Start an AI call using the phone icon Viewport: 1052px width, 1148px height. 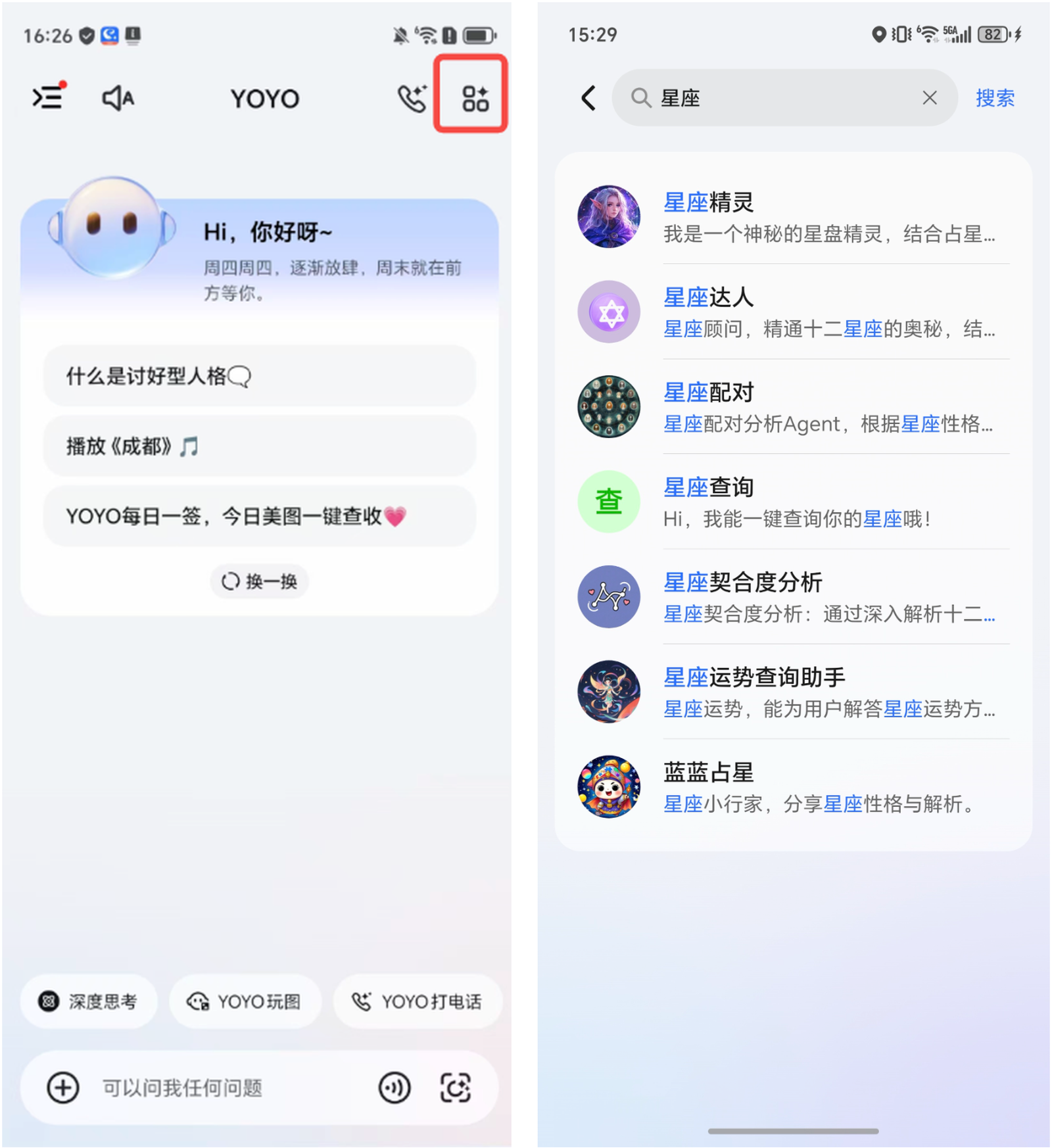tap(412, 97)
